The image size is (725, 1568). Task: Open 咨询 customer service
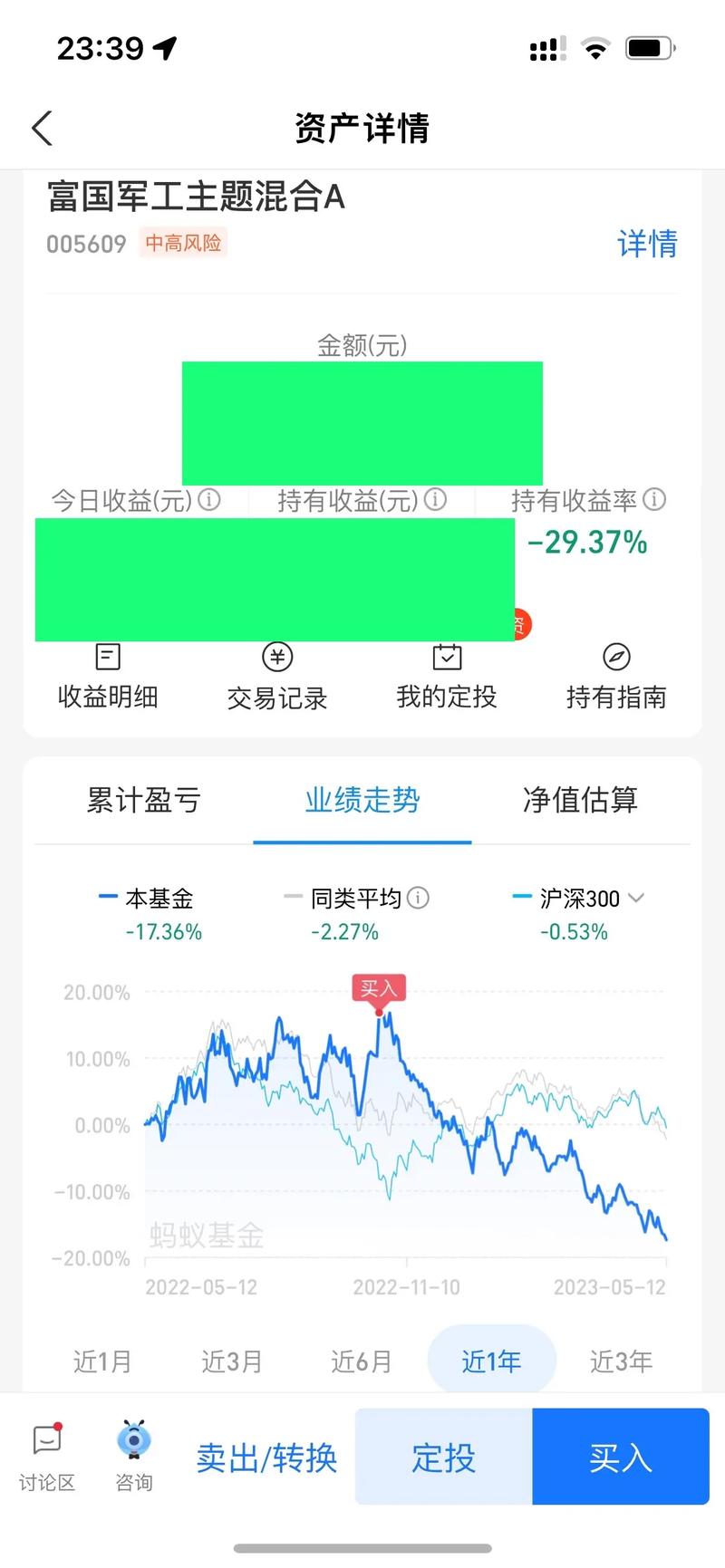pos(134,1456)
